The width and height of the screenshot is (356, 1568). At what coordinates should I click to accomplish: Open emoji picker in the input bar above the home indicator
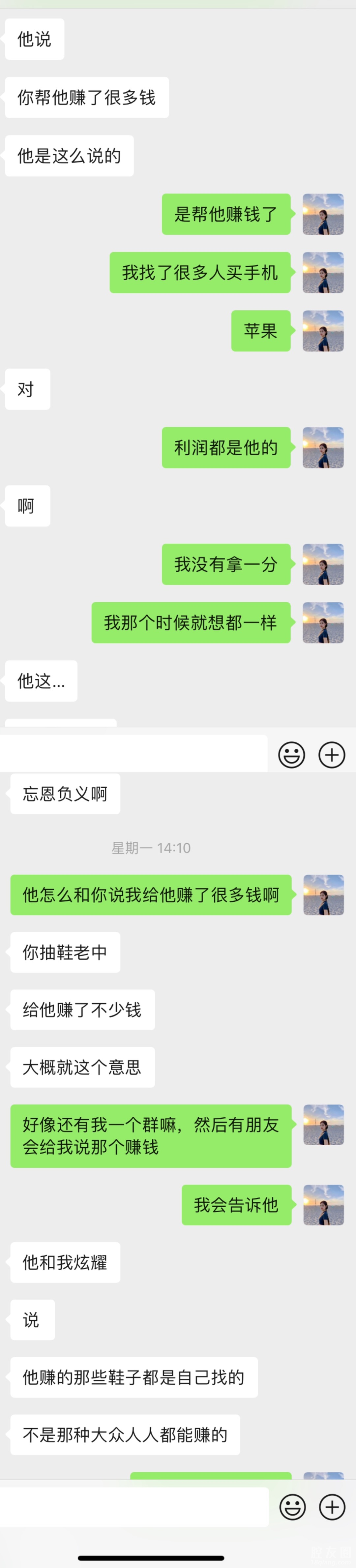click(293, 1507)
